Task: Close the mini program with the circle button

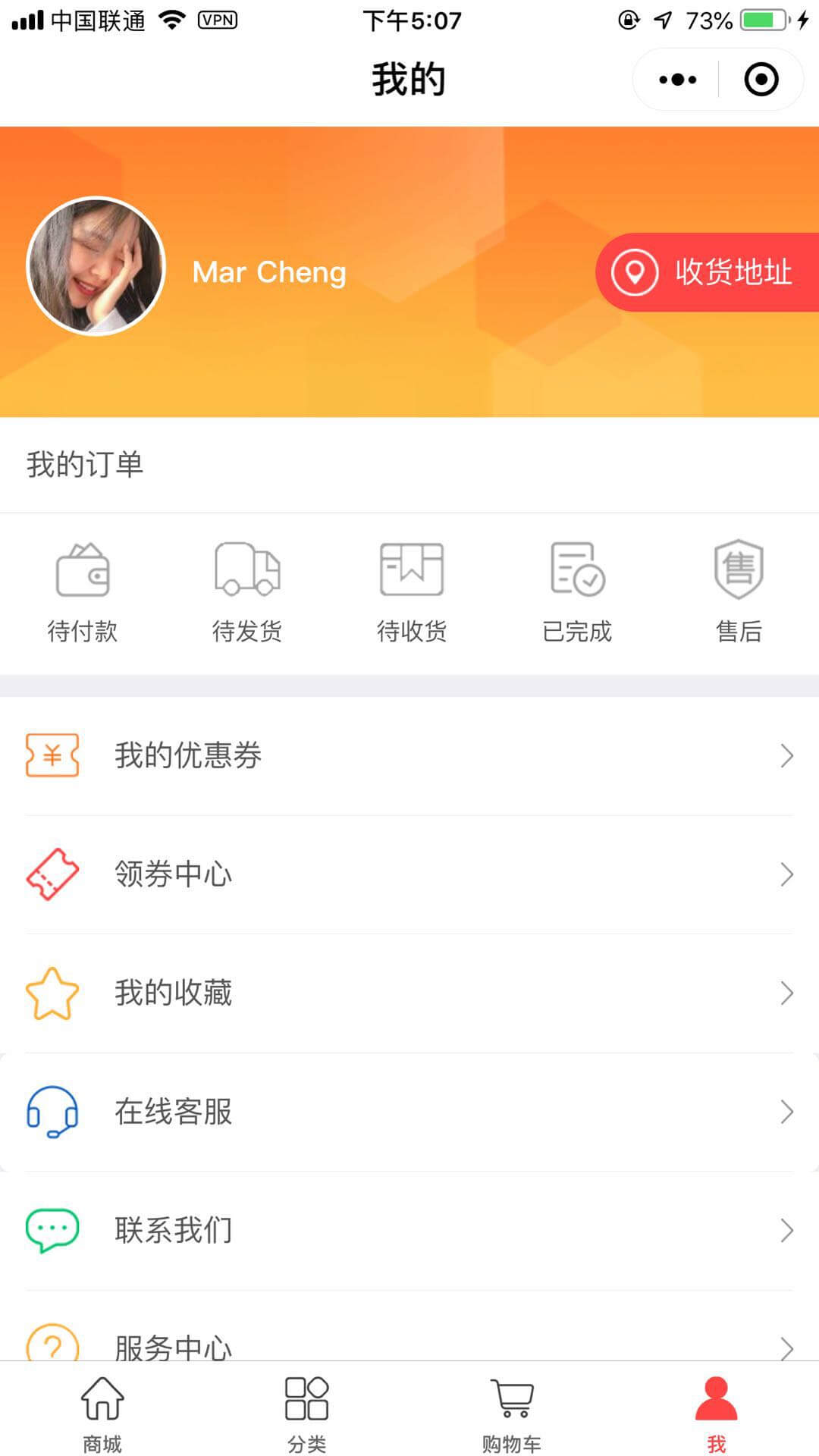Action: pyautogui.click(x=761, y=80)
